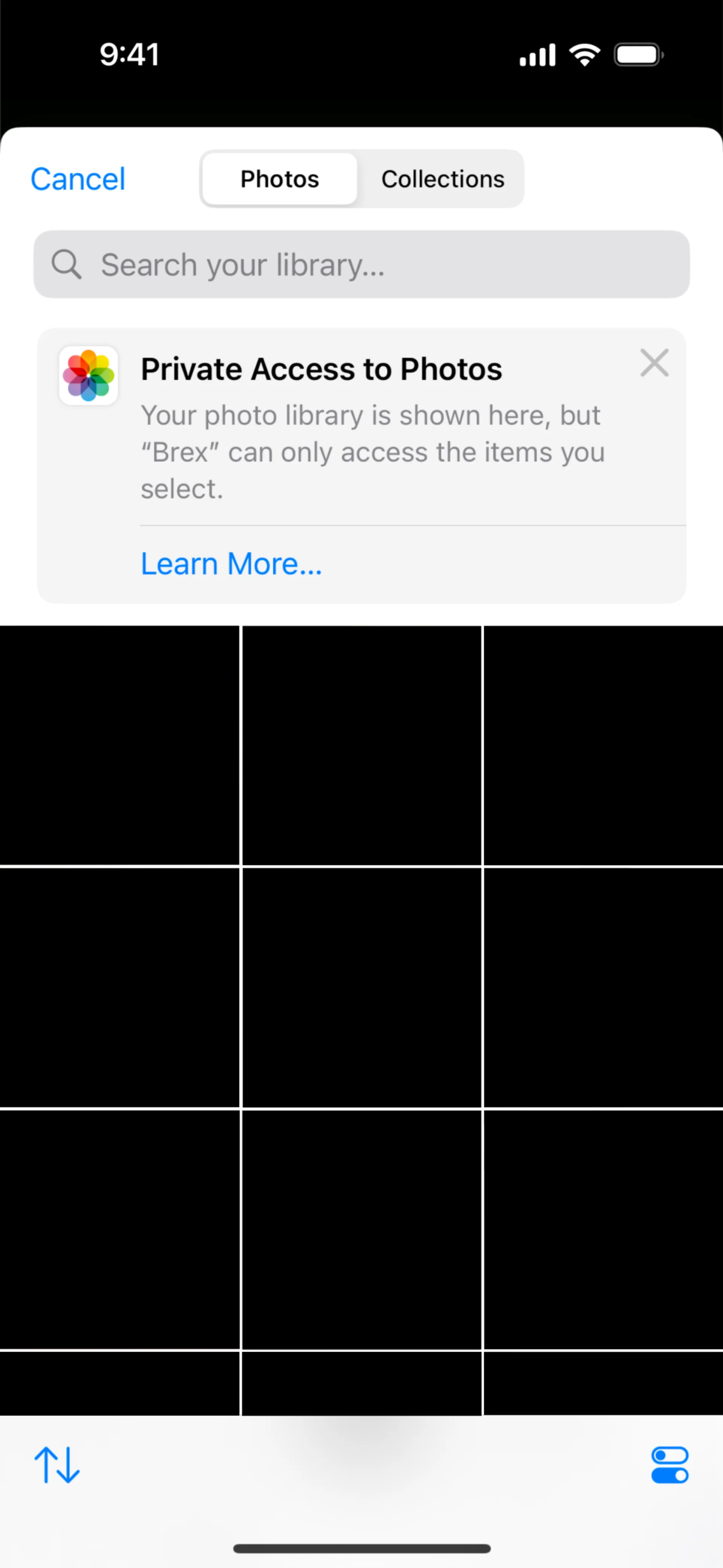Open the Learn More link

tap(231, 564)
